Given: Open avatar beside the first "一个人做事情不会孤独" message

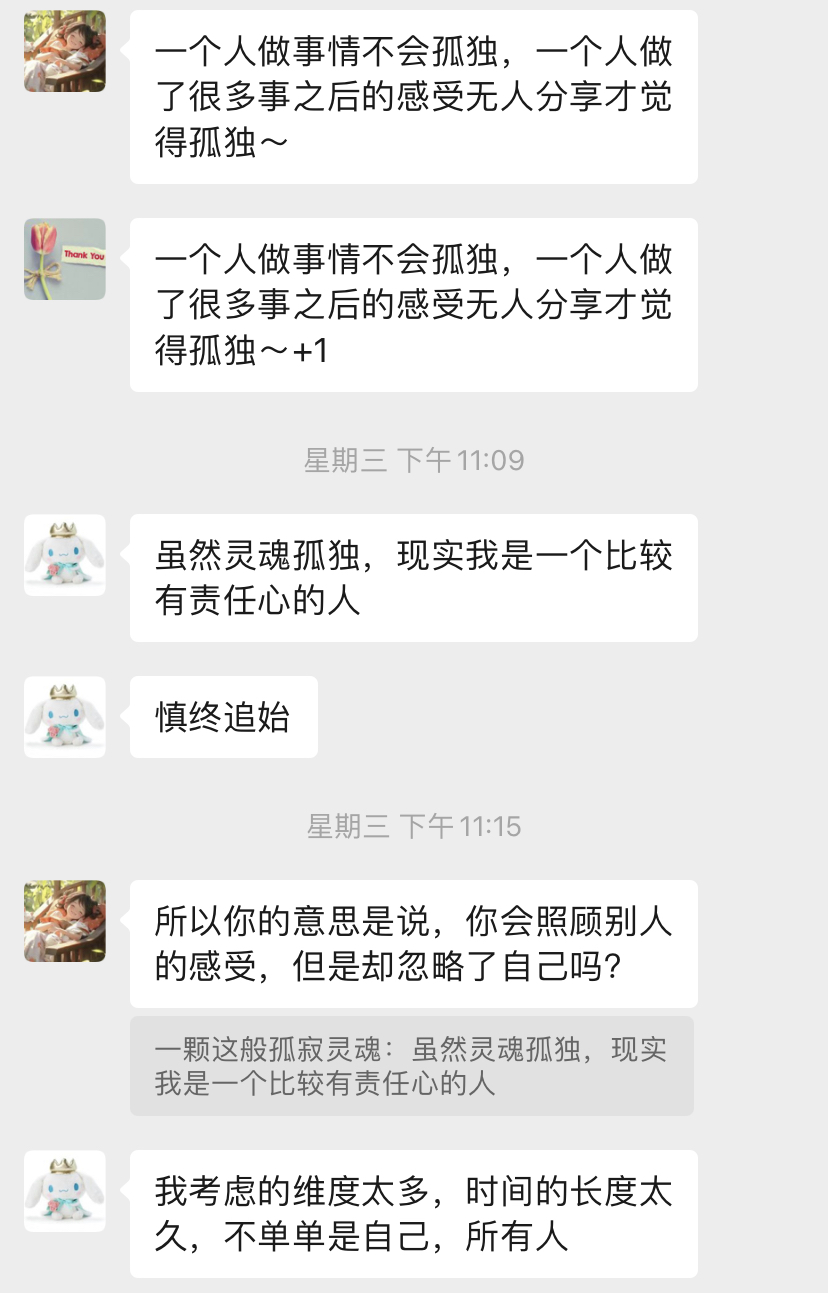Looking at the screenshot, I should (x=65, y=51).
